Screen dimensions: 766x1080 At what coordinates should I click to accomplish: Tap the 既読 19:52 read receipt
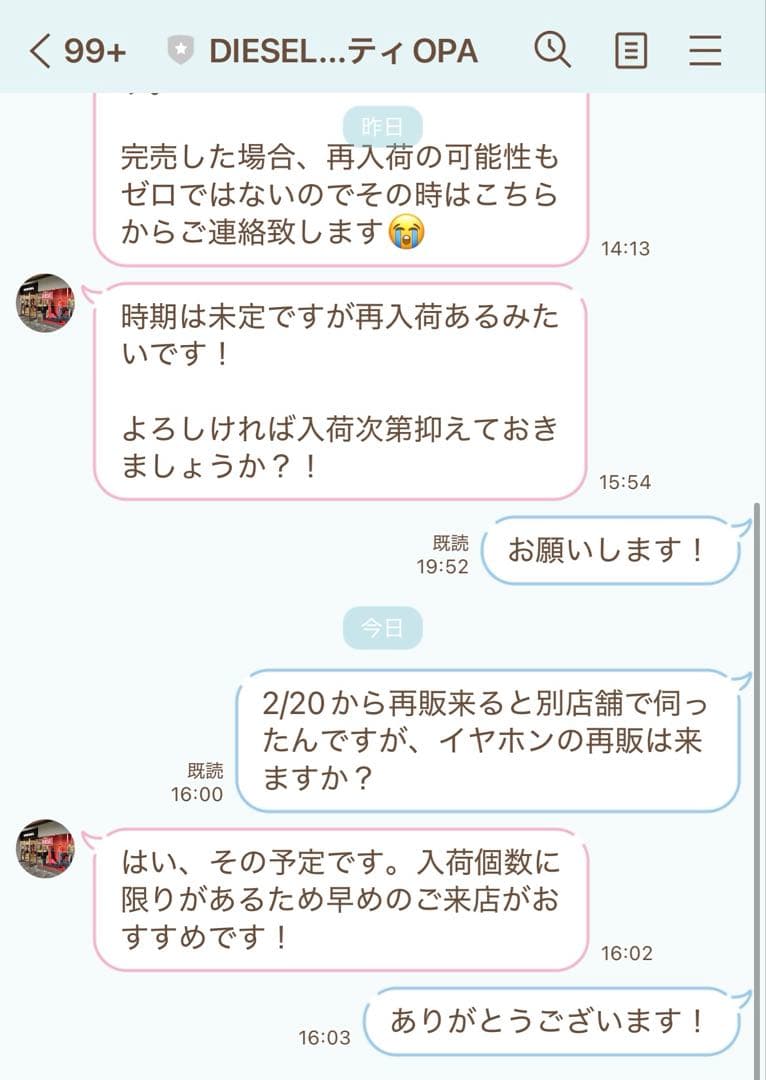tap(442, 549)
